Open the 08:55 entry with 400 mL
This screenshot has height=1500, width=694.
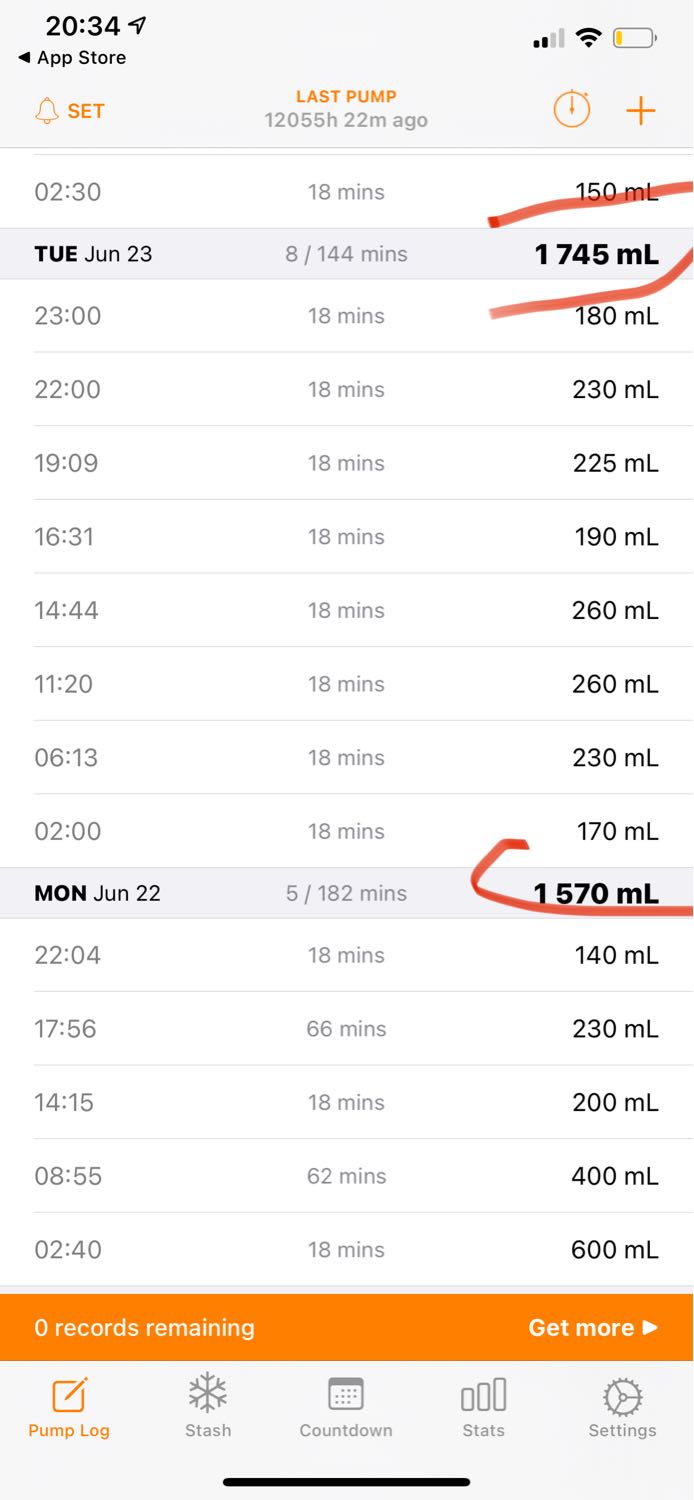pos(347,1176)
